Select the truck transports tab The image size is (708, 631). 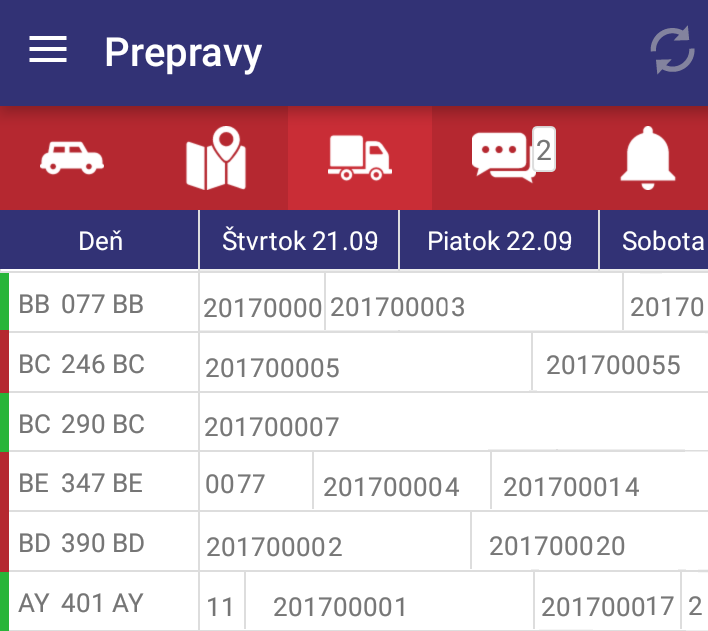tap(360, 158)
